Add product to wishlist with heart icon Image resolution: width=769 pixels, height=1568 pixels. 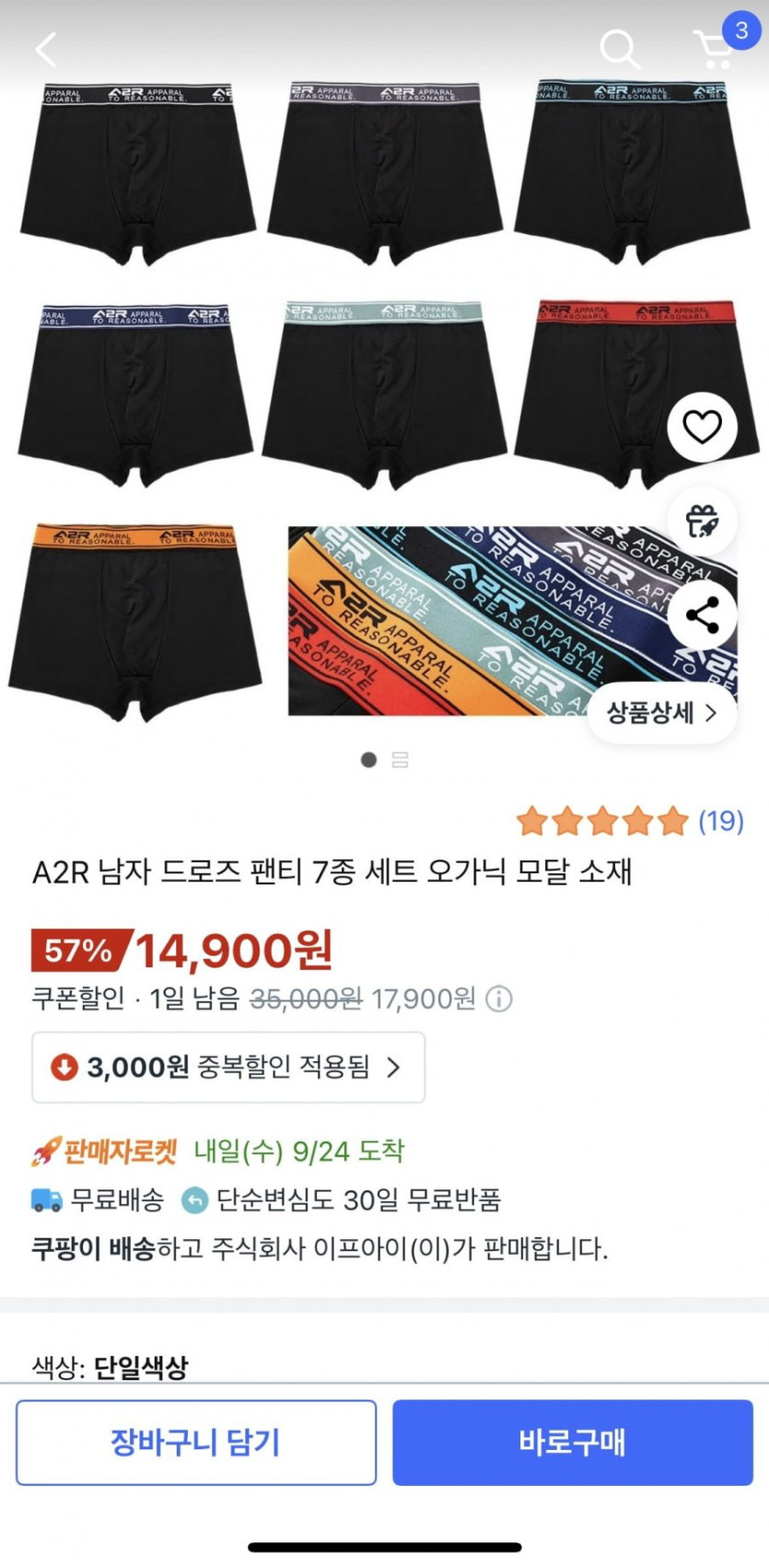(702, 427)
